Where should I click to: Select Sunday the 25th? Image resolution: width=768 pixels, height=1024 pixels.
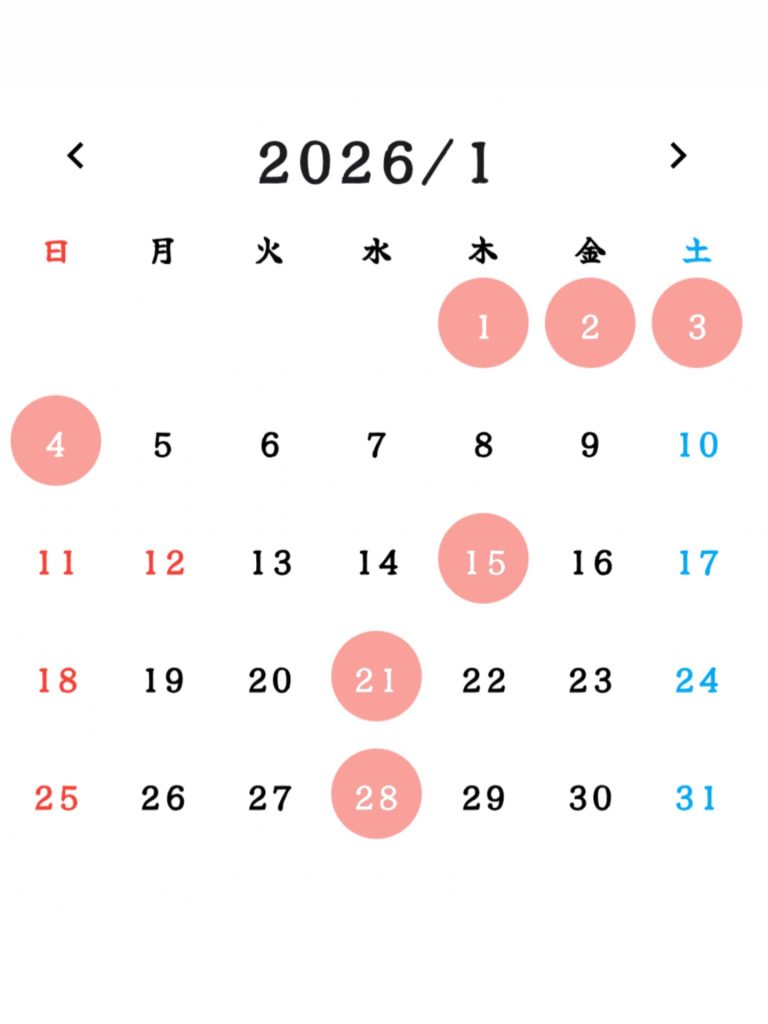pos(56,798)
